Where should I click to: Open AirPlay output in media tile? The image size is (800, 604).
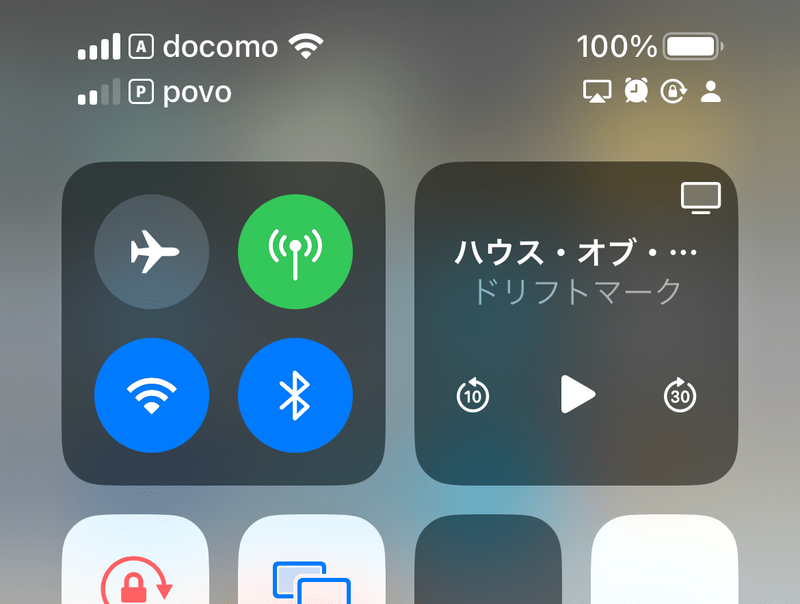[700, 198]
